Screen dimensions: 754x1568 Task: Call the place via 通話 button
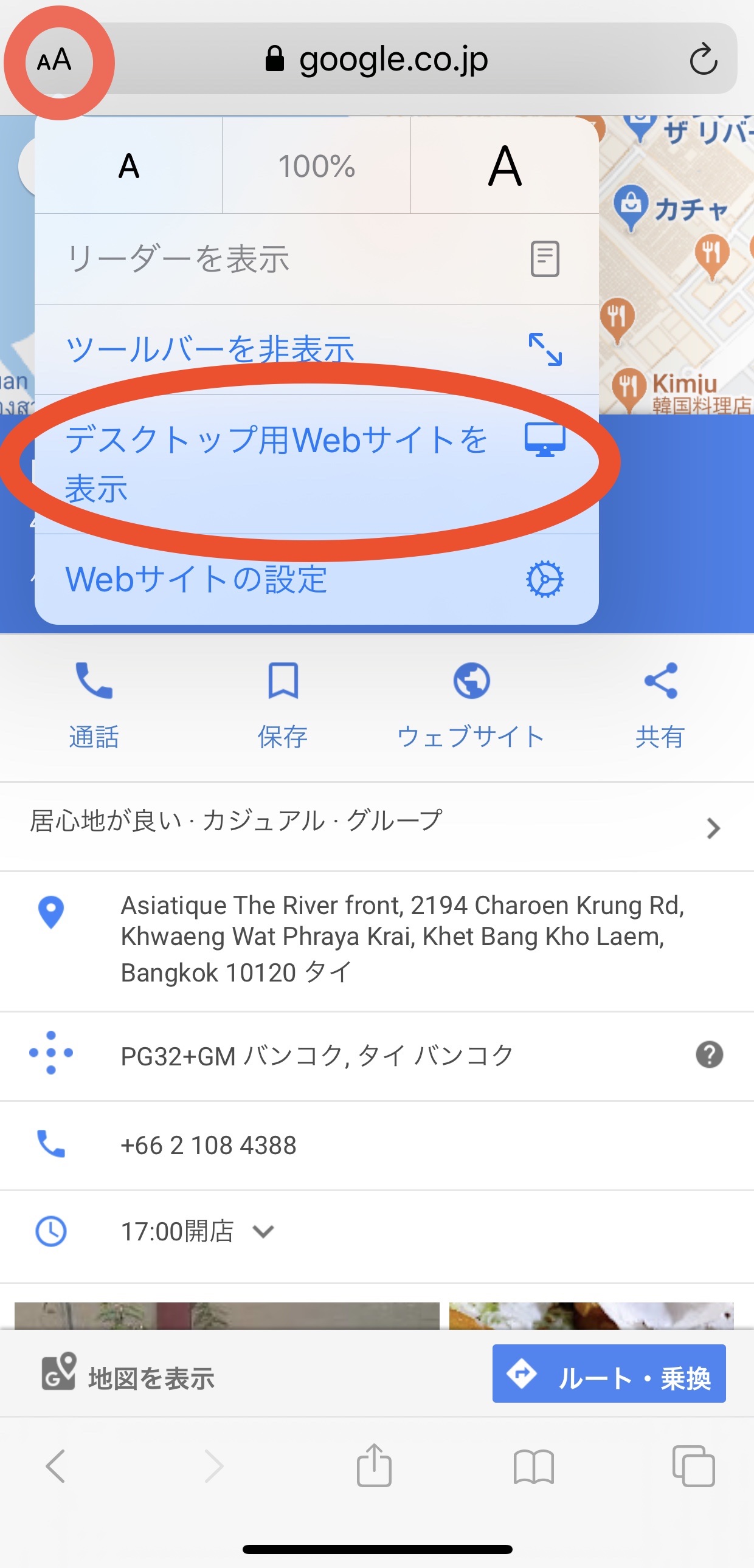[x=94, y=704]
